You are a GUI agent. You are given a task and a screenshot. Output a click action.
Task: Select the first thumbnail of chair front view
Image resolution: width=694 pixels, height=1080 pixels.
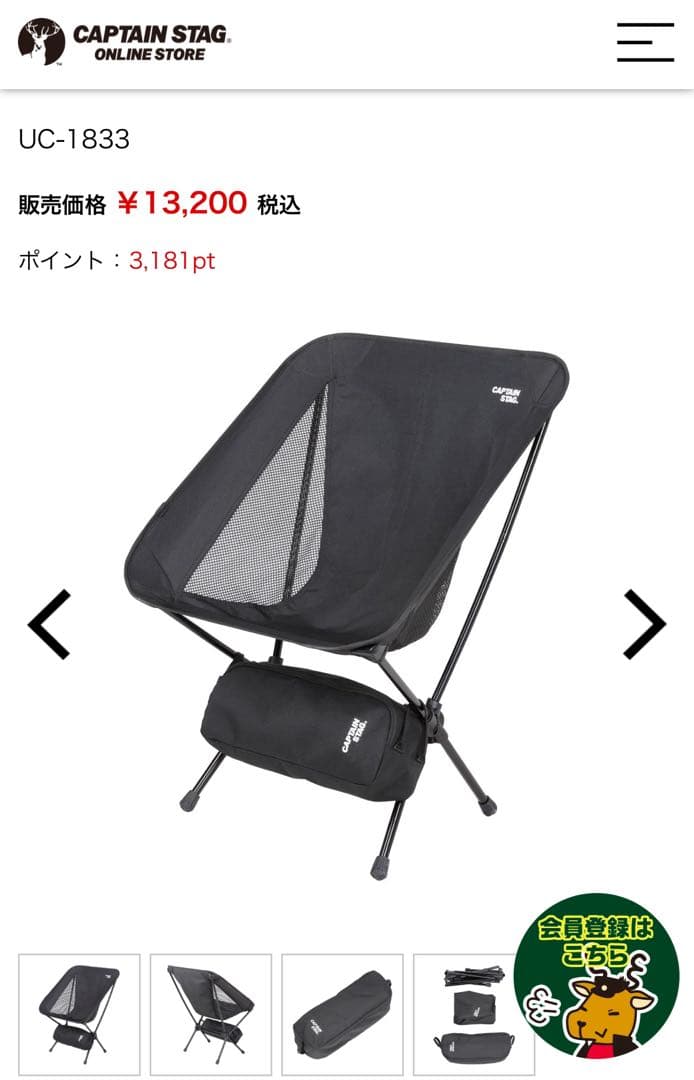[x=79, y=1014]
